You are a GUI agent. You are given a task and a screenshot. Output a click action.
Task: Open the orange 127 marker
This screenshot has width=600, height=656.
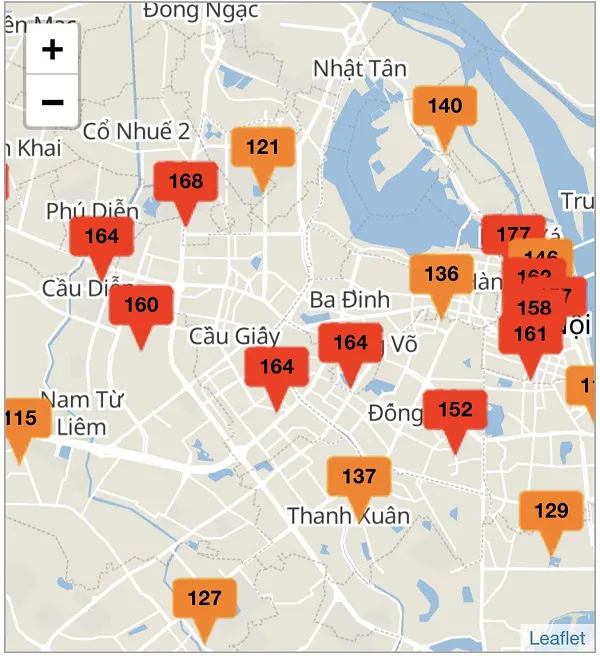coord(204,599)
